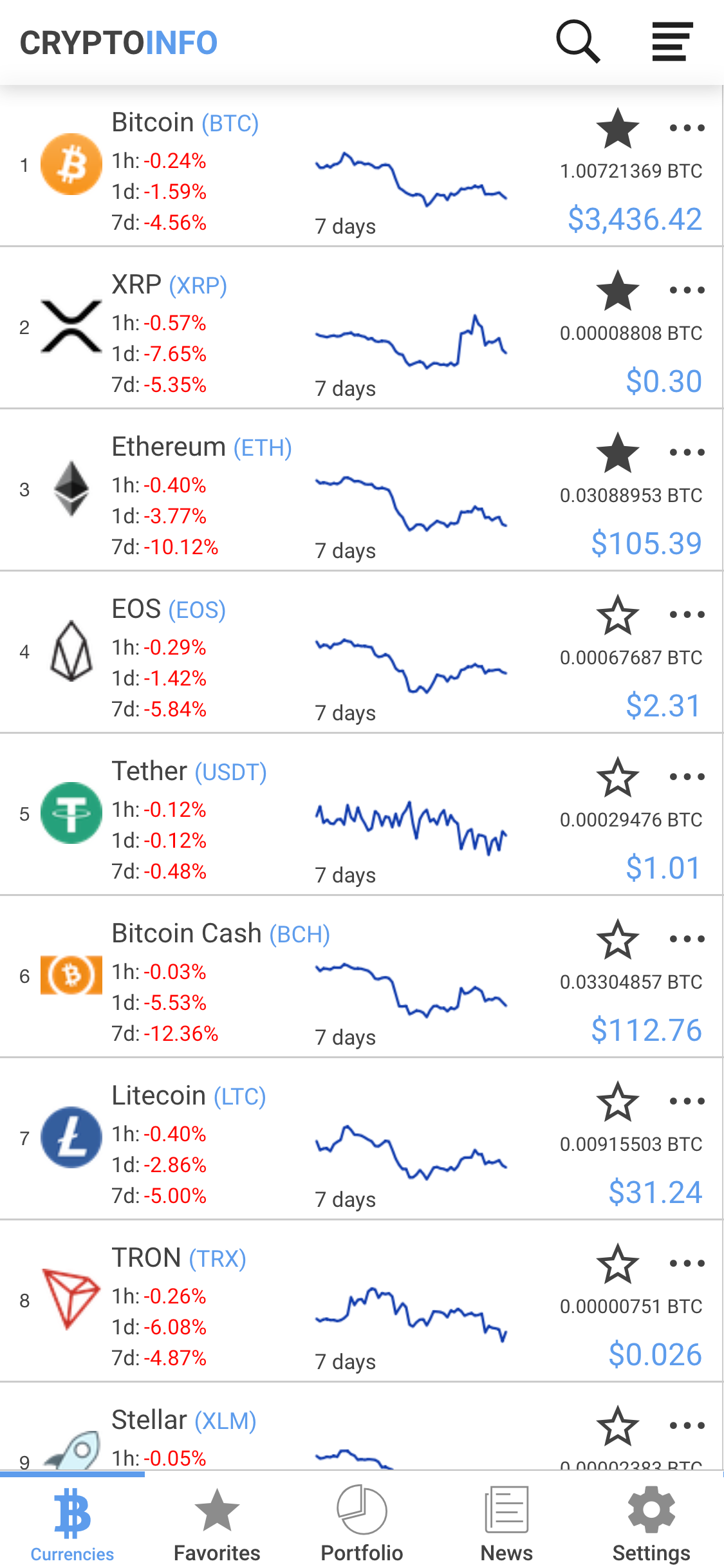Open the EOS details row
This screenshot has width=724, height=1568.
pos(362,652)
